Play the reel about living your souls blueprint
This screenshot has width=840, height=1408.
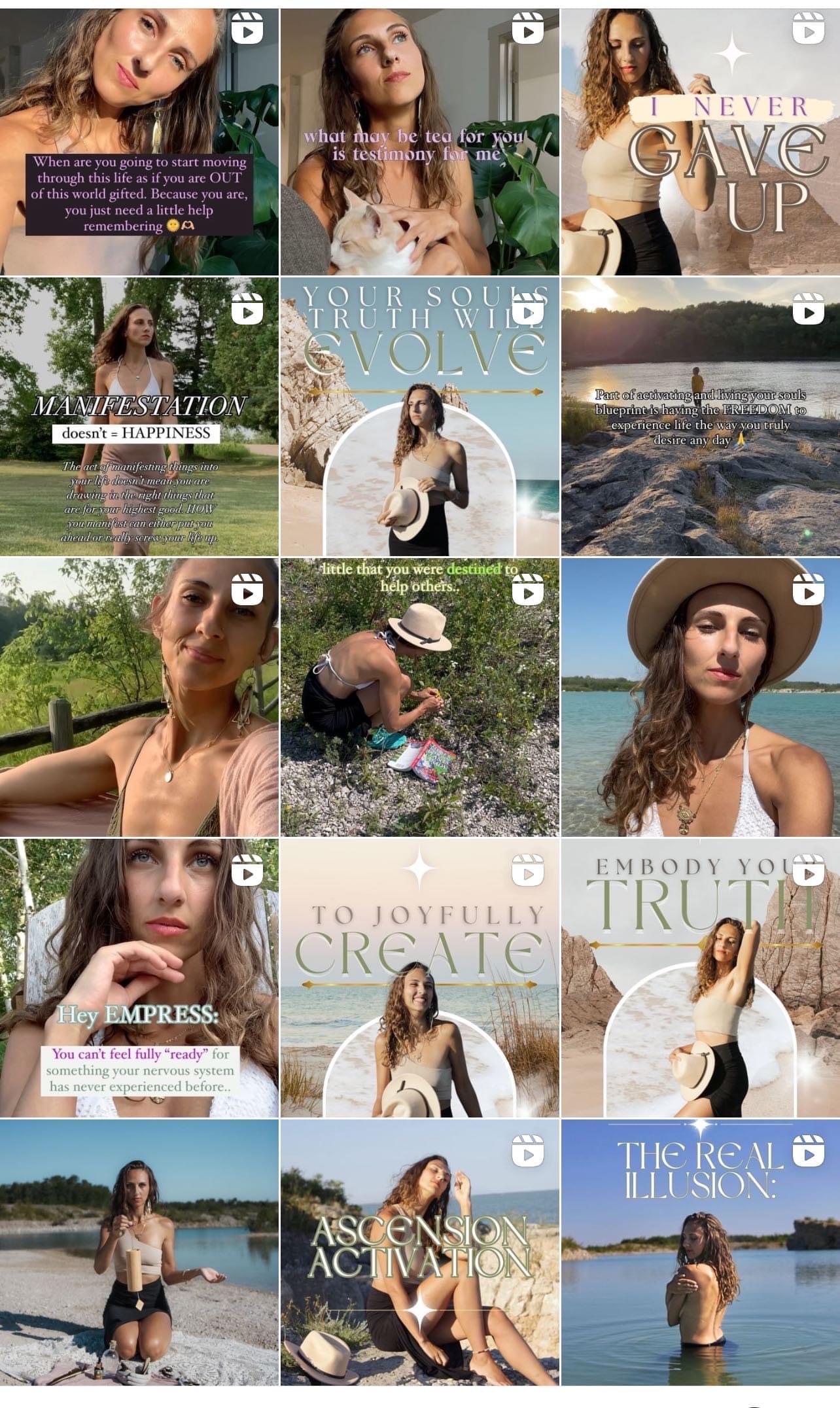[x=700, y=417]
